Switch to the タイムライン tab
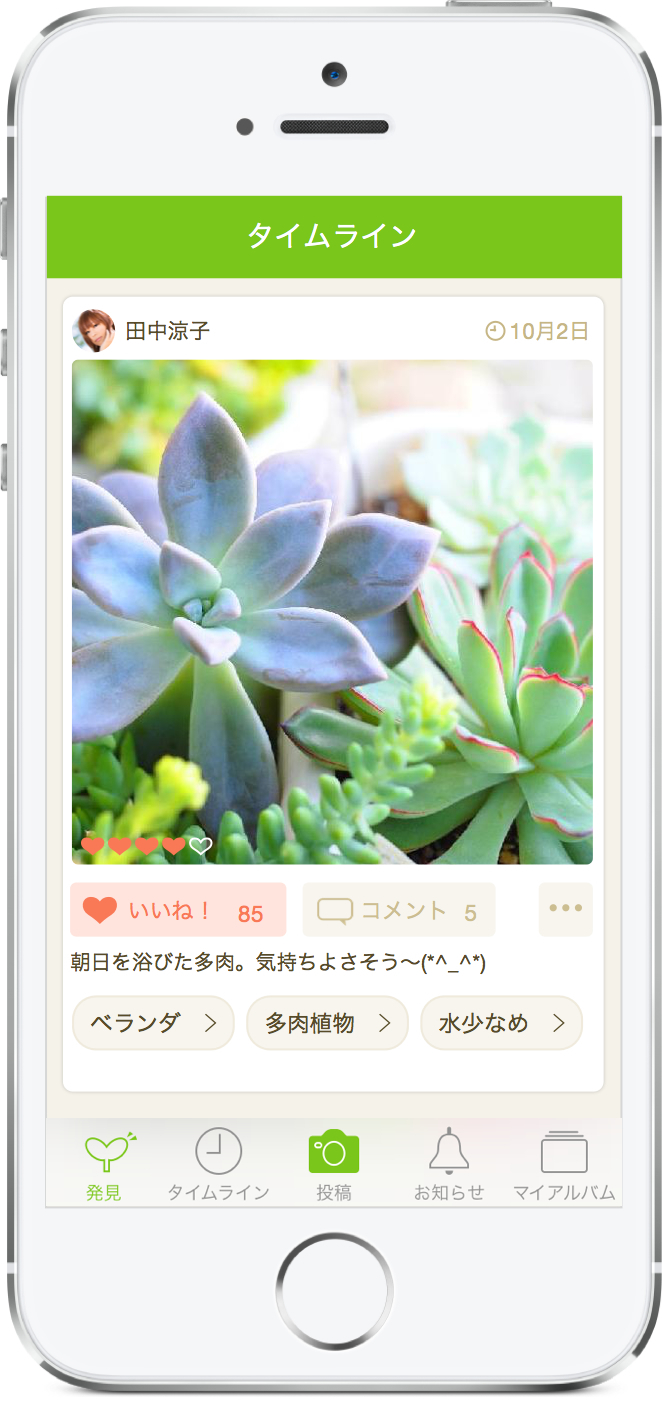Viewport: 662px width, 1402px height. [218, 1165]
